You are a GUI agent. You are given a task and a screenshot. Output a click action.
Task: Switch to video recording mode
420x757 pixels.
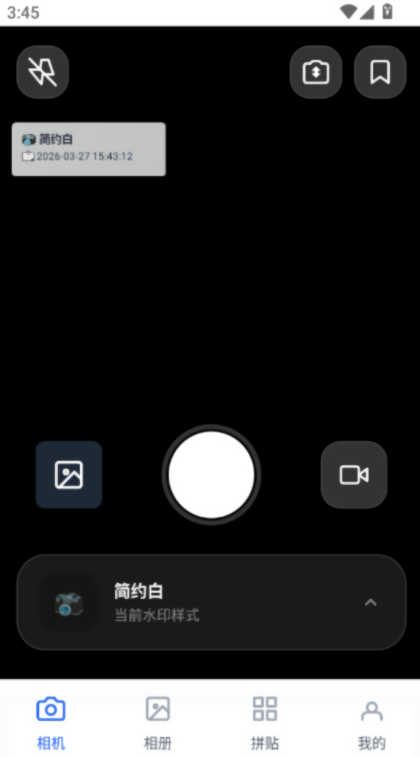pyautogui.click(x=354, y=475)
